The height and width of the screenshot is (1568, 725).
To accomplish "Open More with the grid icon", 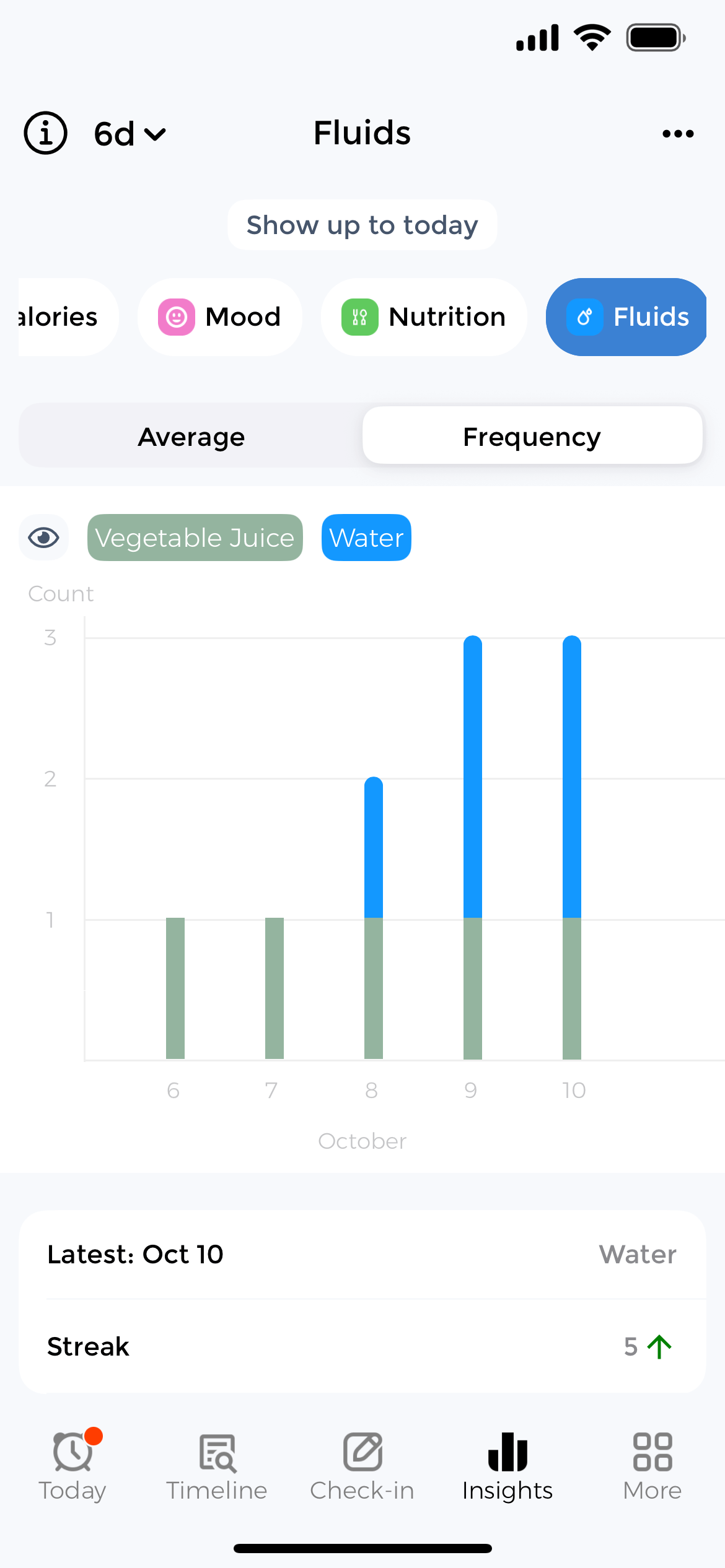I will 651,1452.
